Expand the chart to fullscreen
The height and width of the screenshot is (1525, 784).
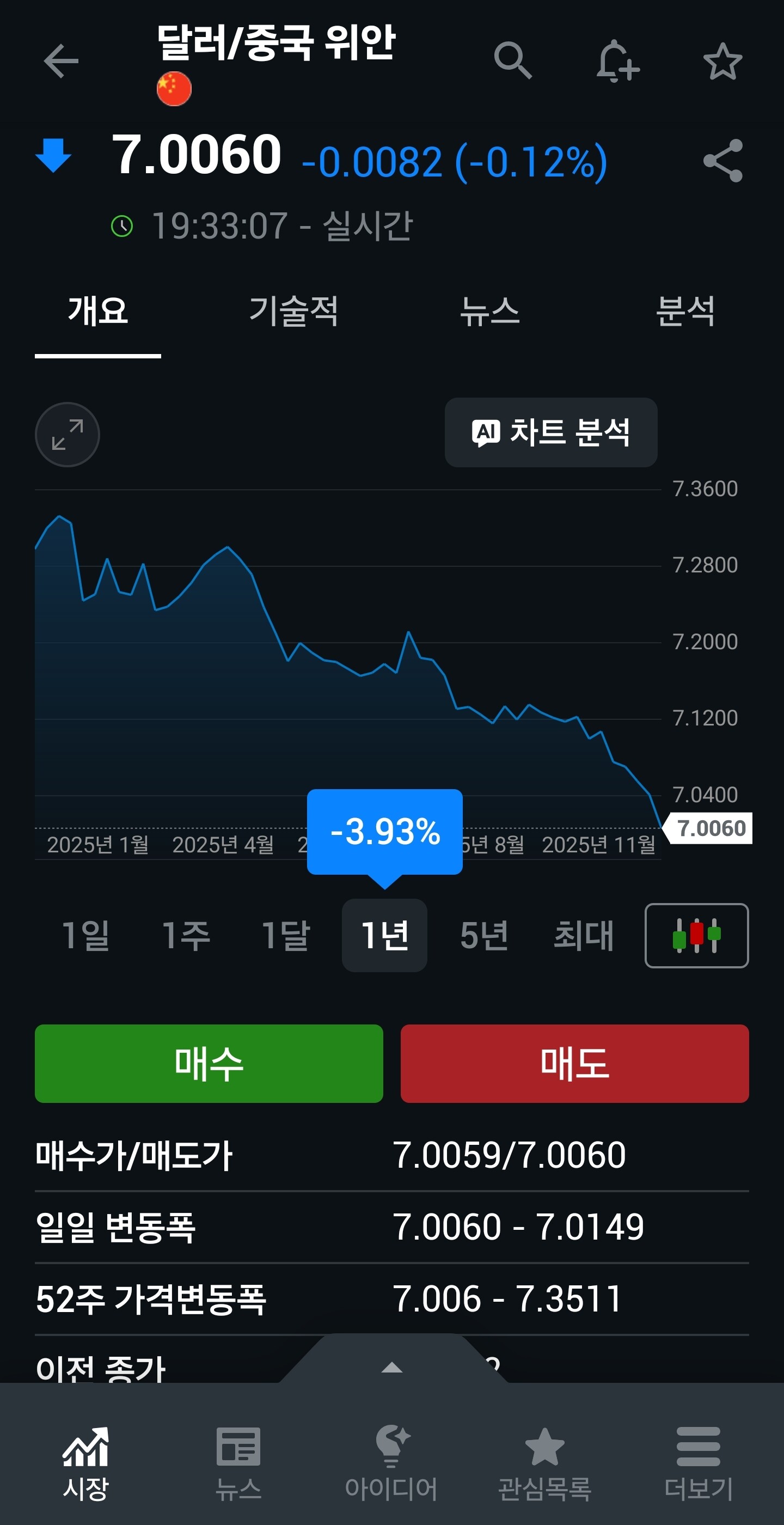tap(68, 435)
